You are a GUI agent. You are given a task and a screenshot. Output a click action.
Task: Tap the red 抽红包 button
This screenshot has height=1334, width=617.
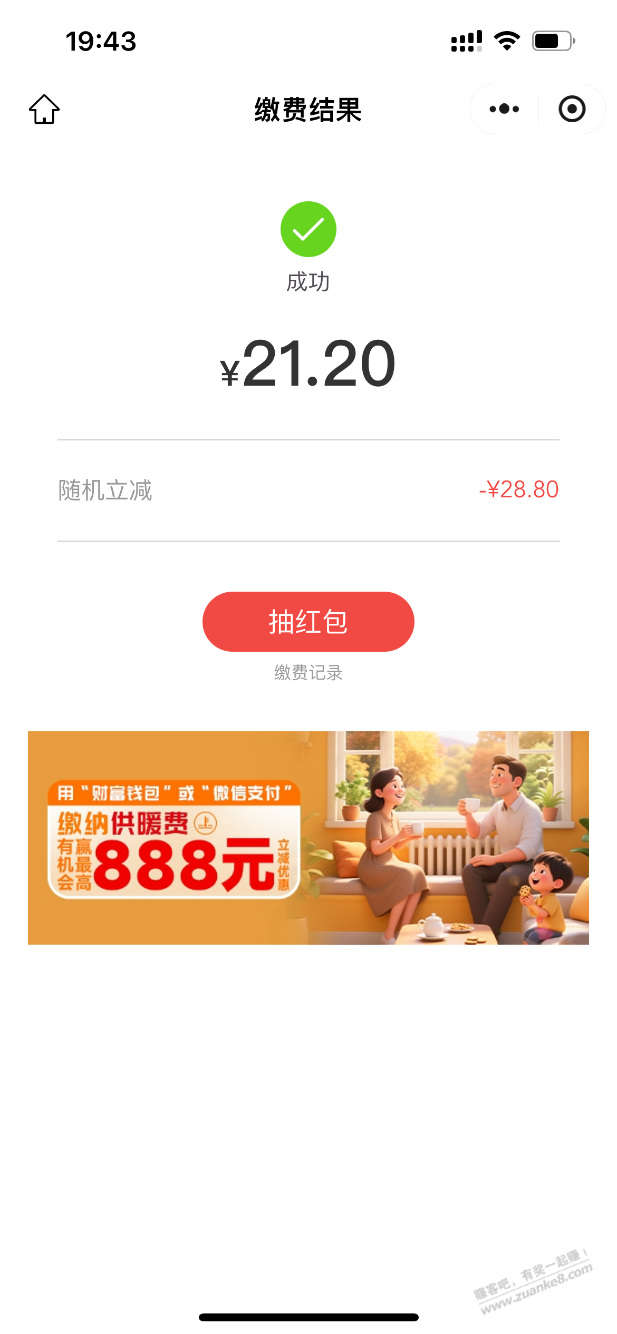(308, 622)
